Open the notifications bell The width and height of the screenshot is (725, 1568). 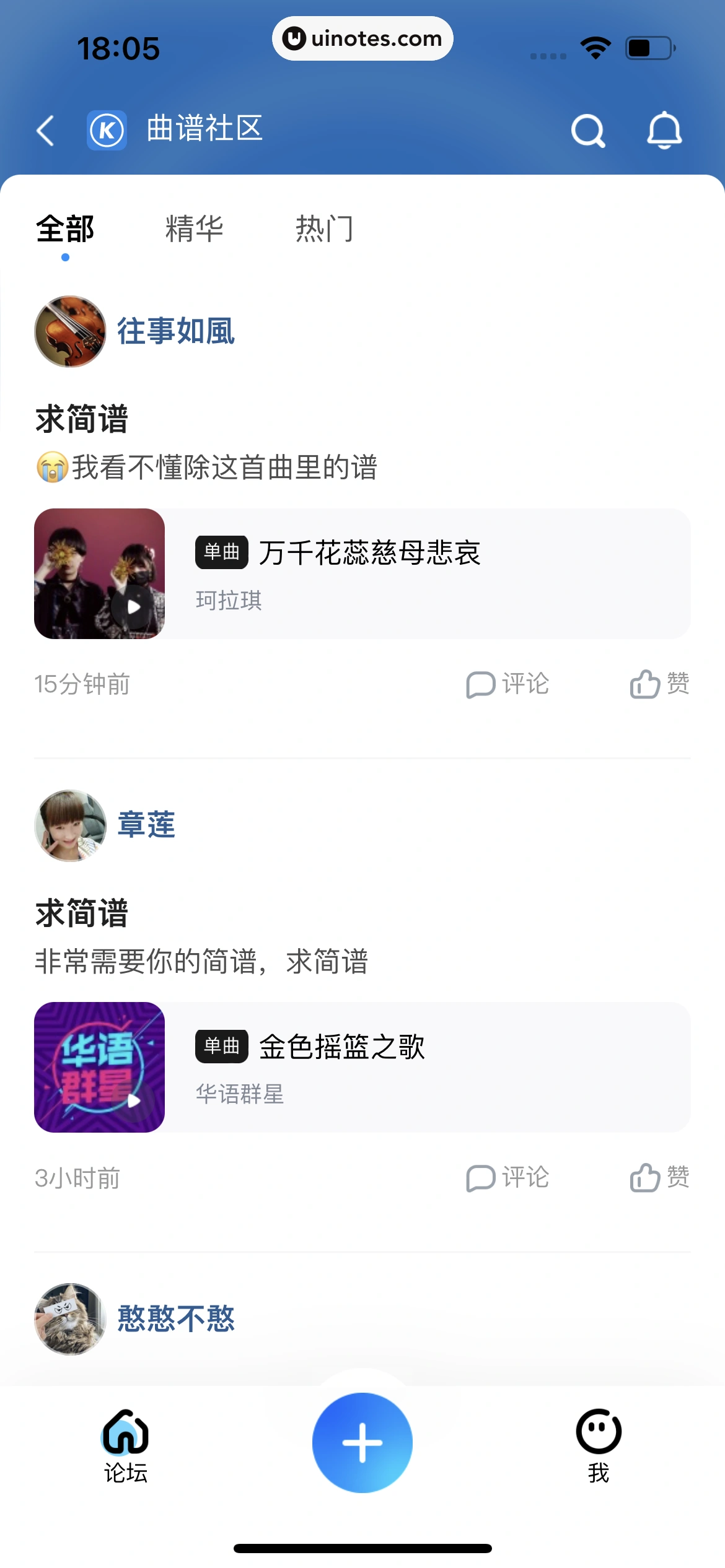pos(664,131)
